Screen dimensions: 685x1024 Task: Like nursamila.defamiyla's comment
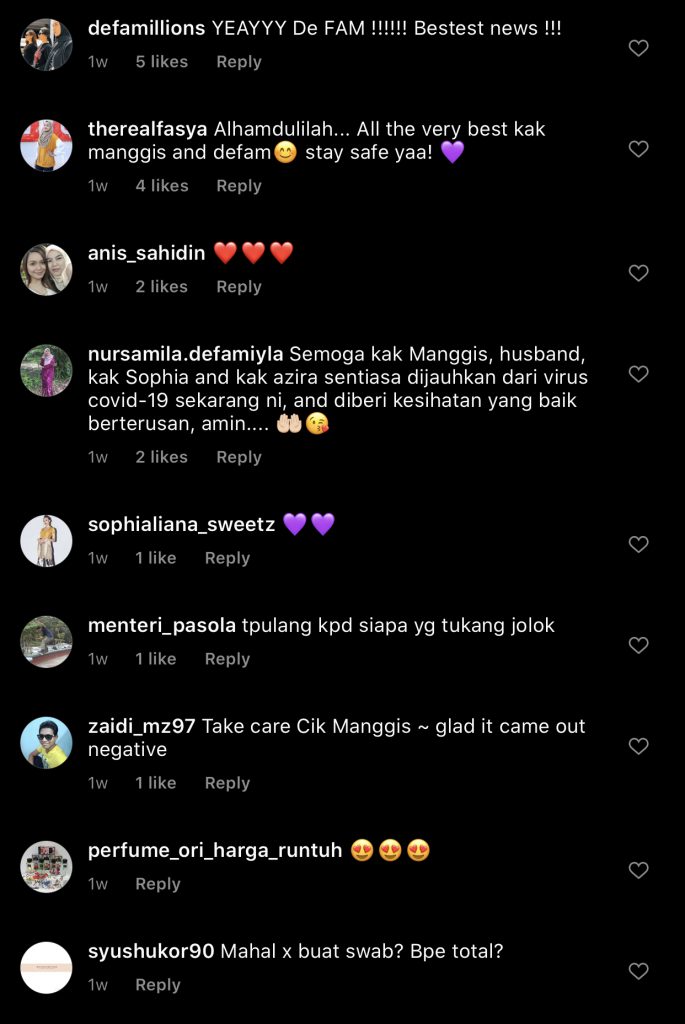(x=638, y=374)
